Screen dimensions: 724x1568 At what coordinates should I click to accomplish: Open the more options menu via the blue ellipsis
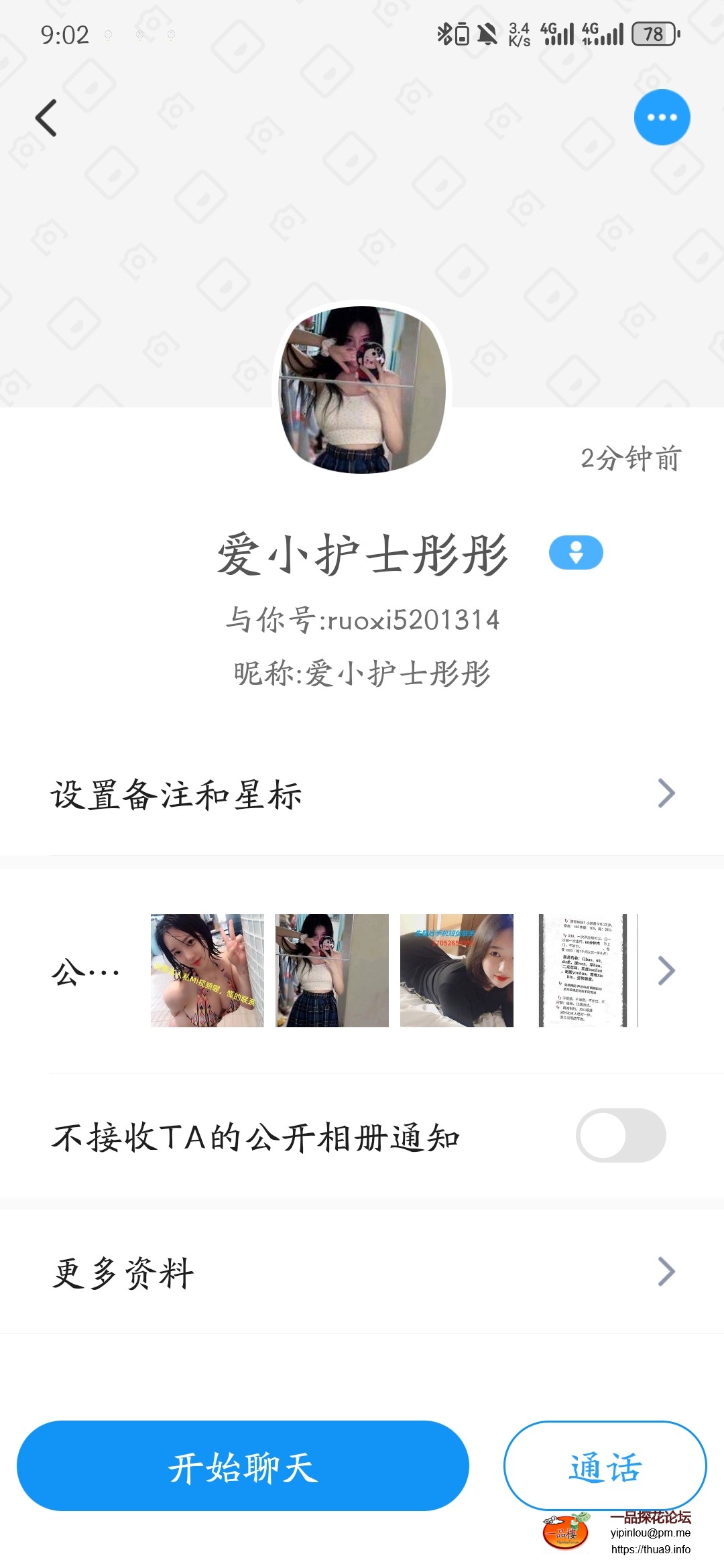point(661,116)
